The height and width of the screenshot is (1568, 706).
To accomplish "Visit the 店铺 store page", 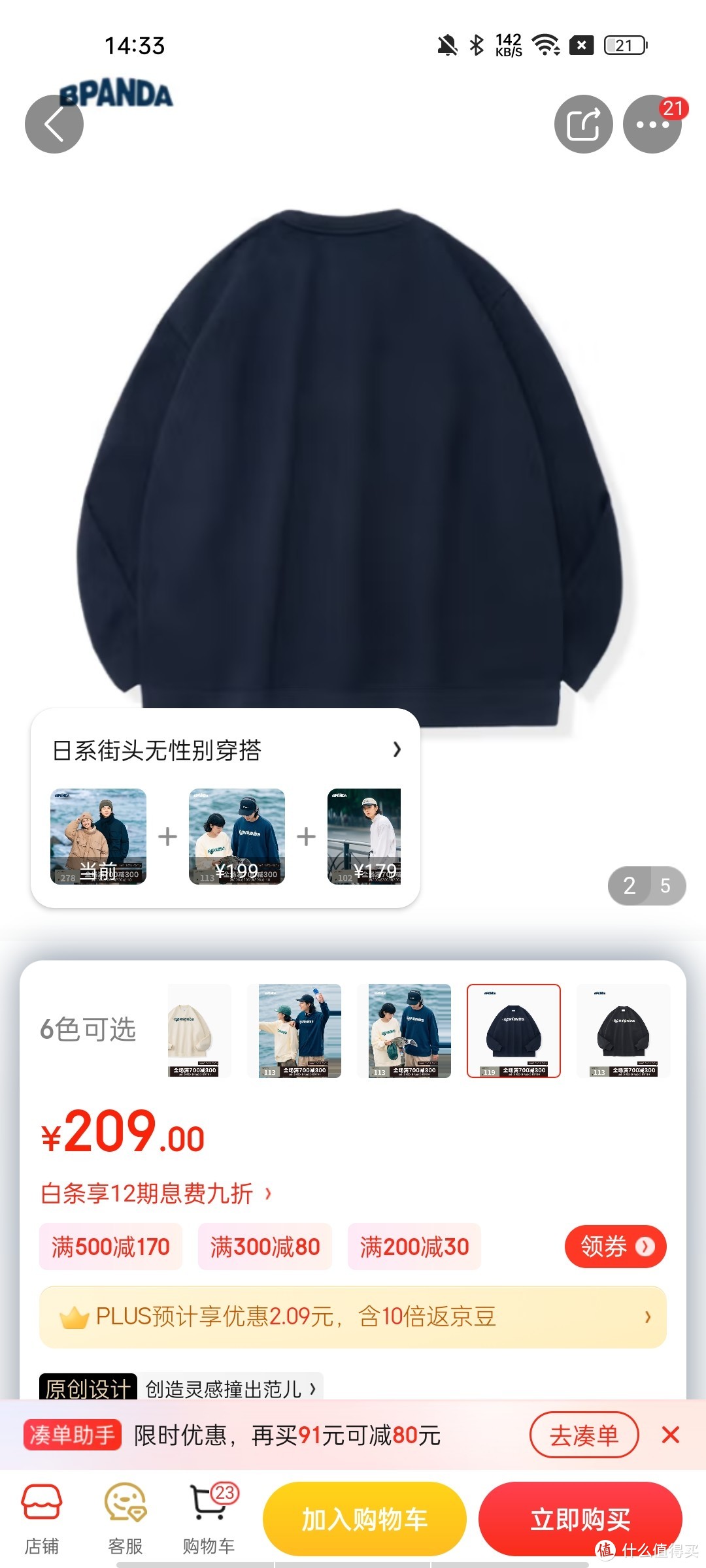I will pos(42,1519).
